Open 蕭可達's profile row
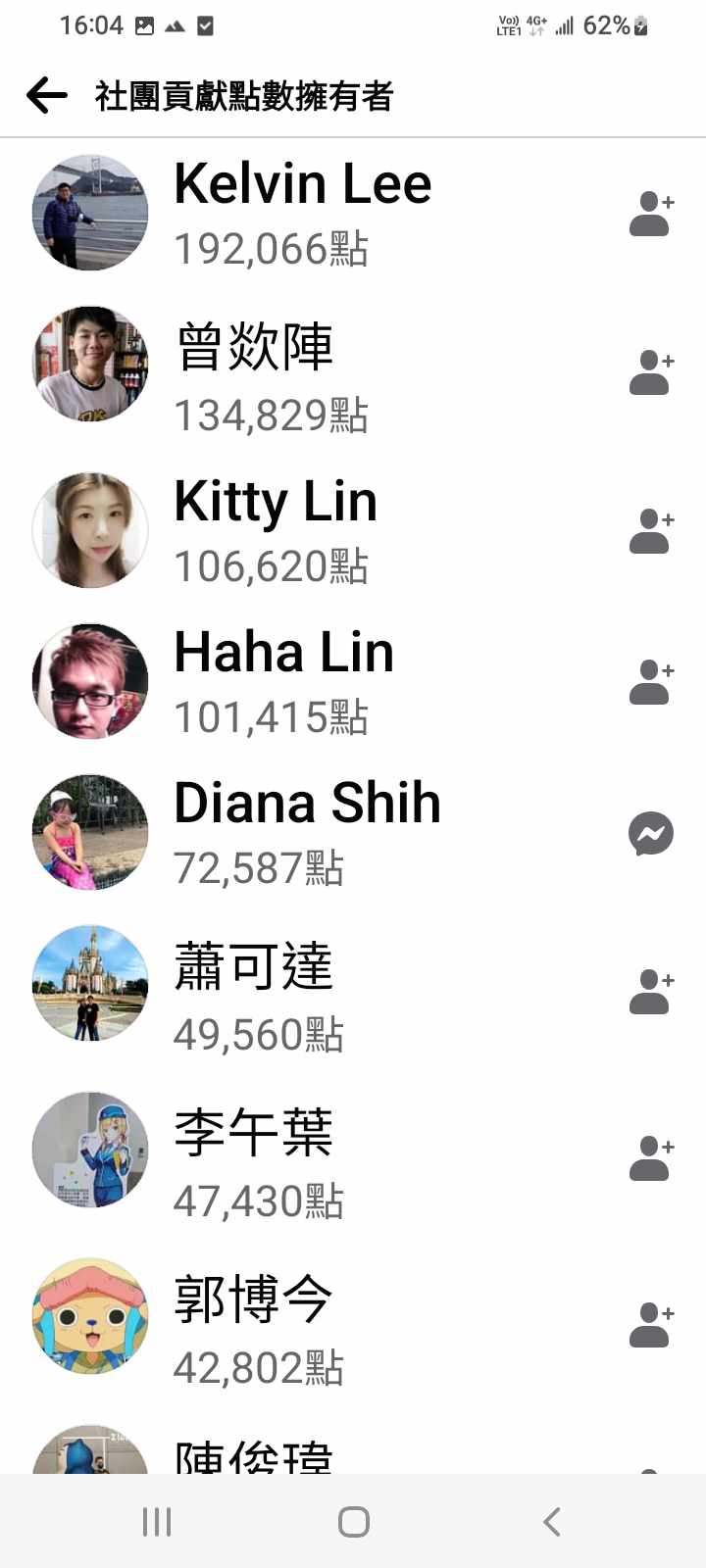Viewport: 706px width, 1568px height. click(255, 995)
